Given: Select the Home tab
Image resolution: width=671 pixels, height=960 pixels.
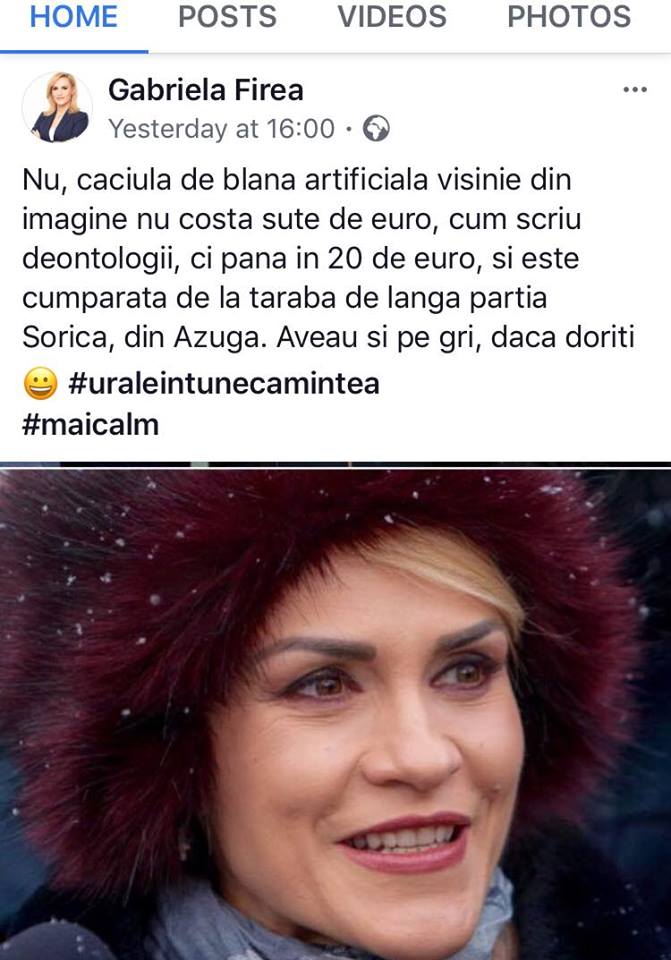Looking at the screenshot, I should pyautogui.click(x=73, y=17).
